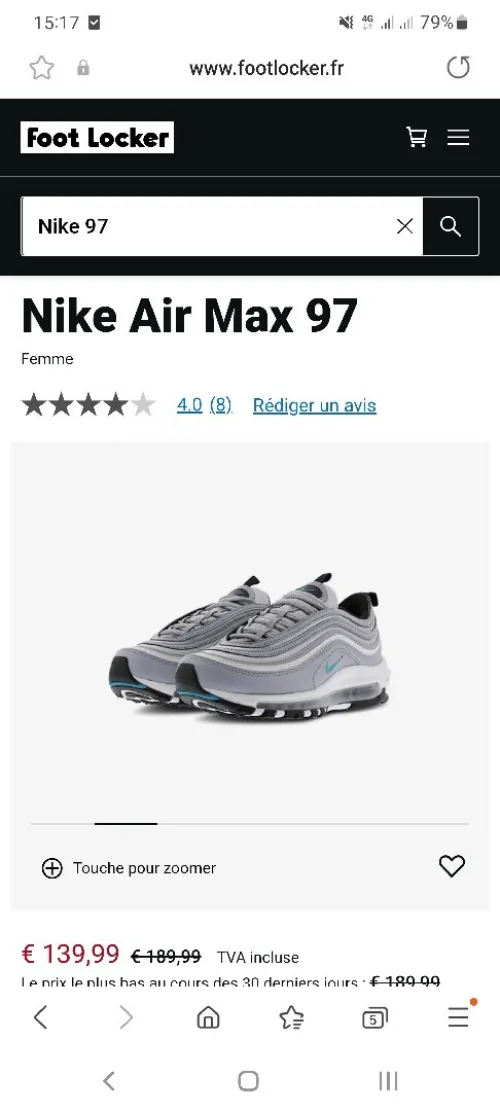Screen dimensions: 500x1111
Task: Open system recent apps
Action: [388, 1081]
